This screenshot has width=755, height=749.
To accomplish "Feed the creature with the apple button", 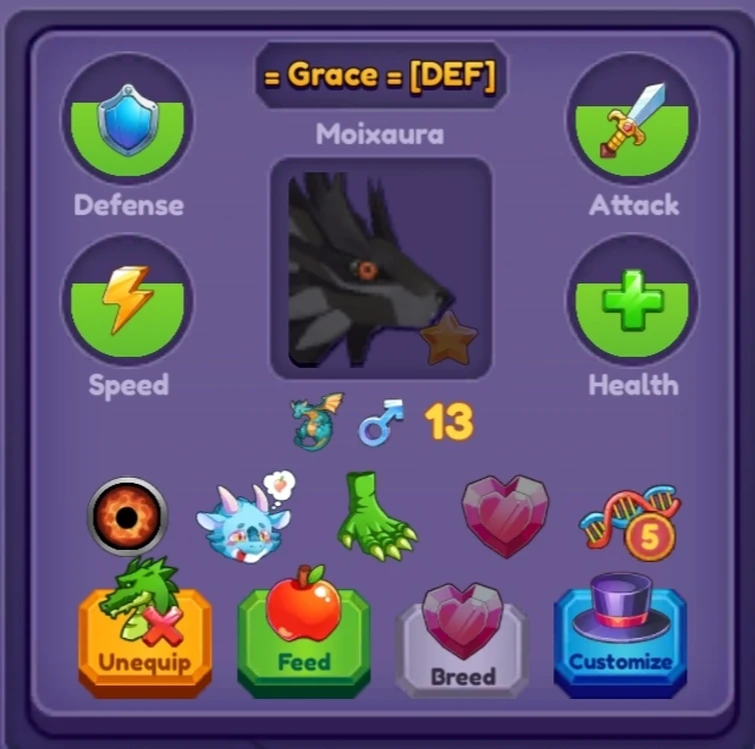I will click(303, 640).
